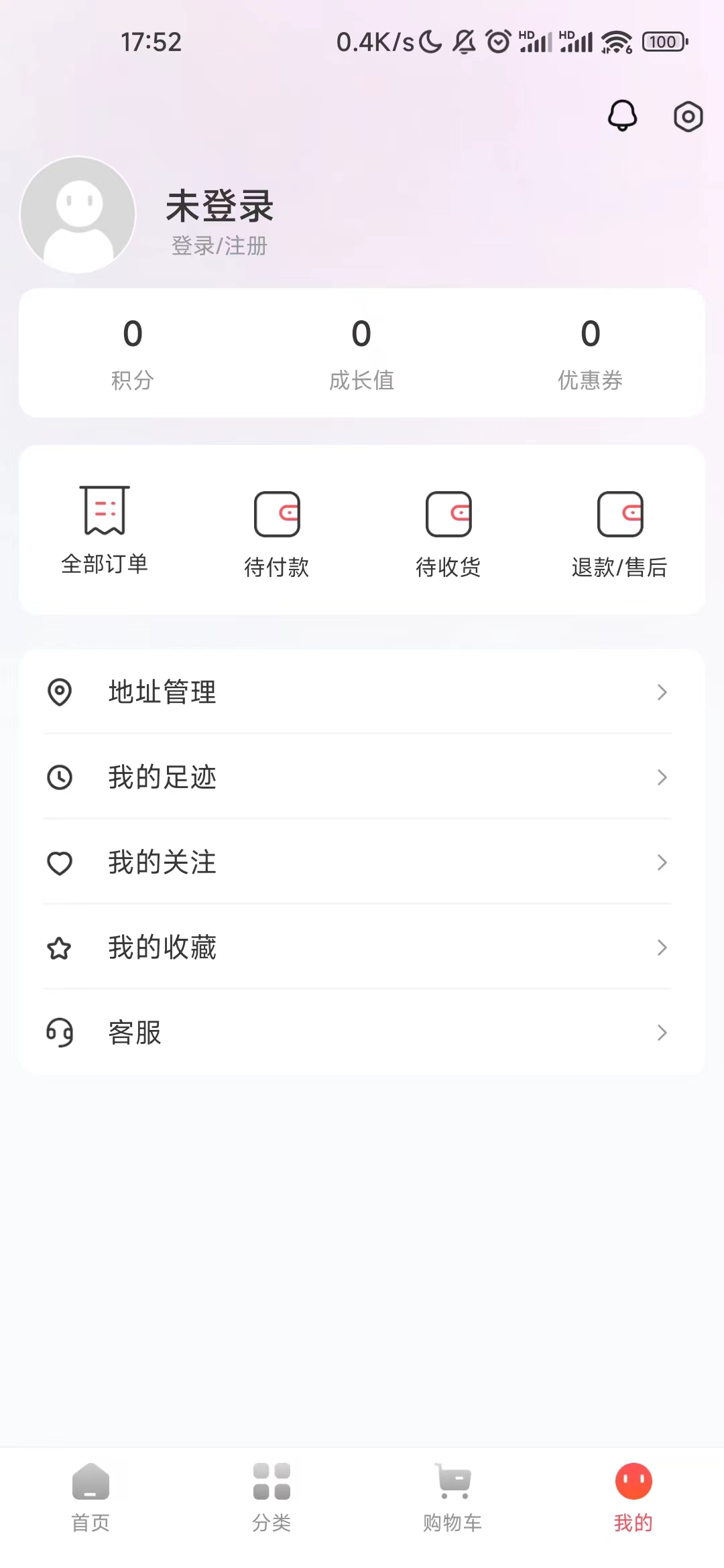Switch to the 首页 home tab
Viewport: 724px width, 1568px height.
click(x=90, y=1498)
